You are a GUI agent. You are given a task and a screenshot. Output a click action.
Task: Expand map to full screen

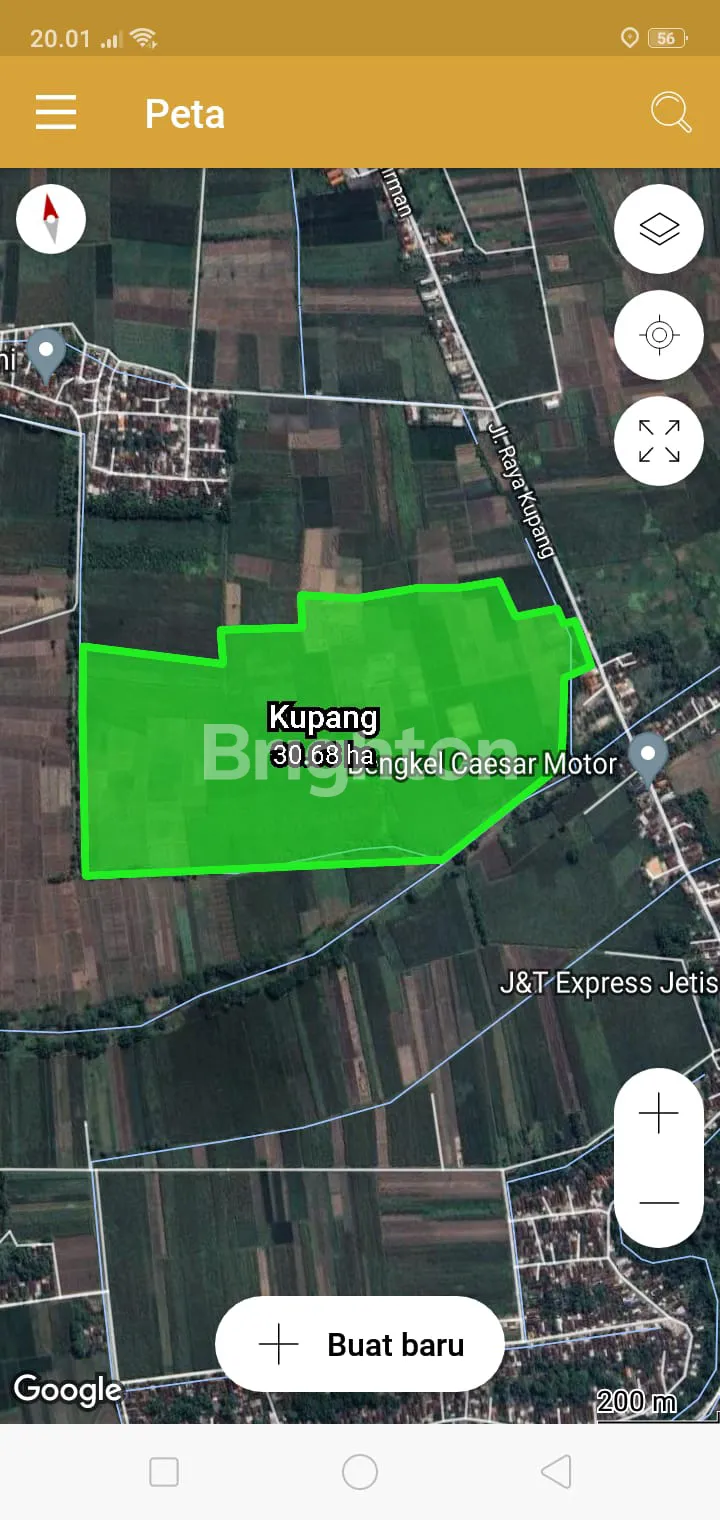(x=659, y=441)
